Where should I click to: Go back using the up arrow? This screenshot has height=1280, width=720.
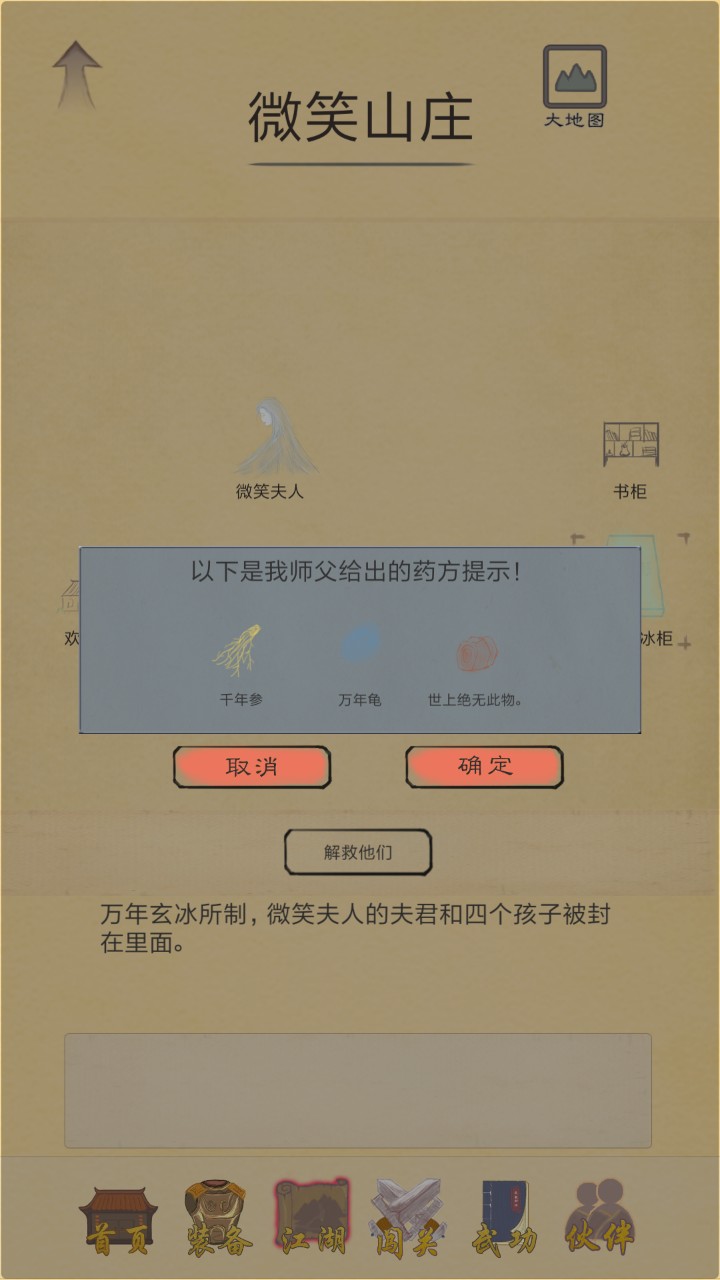[x=77, y=74]
